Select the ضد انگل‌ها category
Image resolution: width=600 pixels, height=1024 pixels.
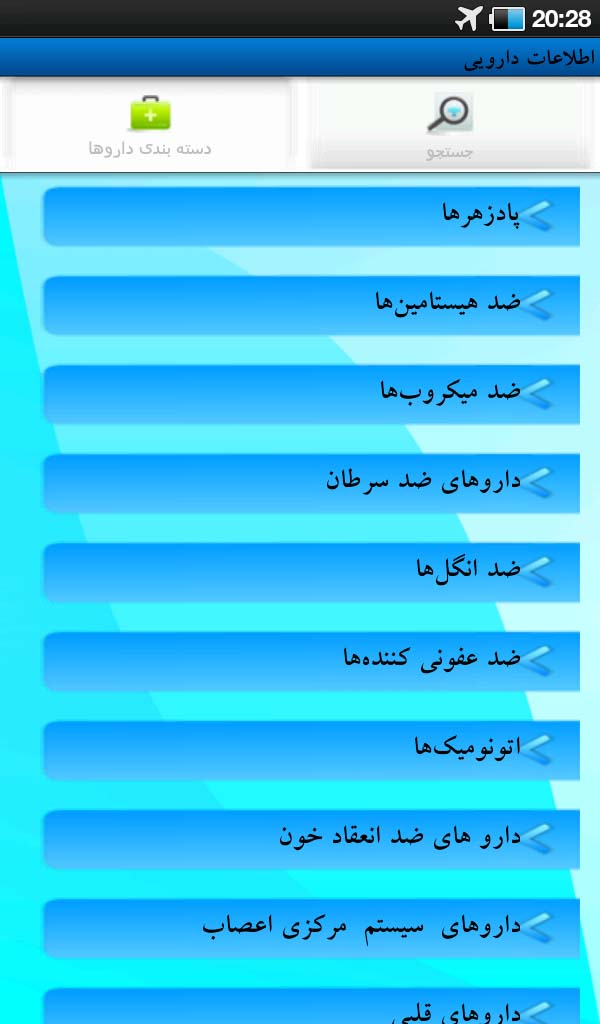coord(311,572)
